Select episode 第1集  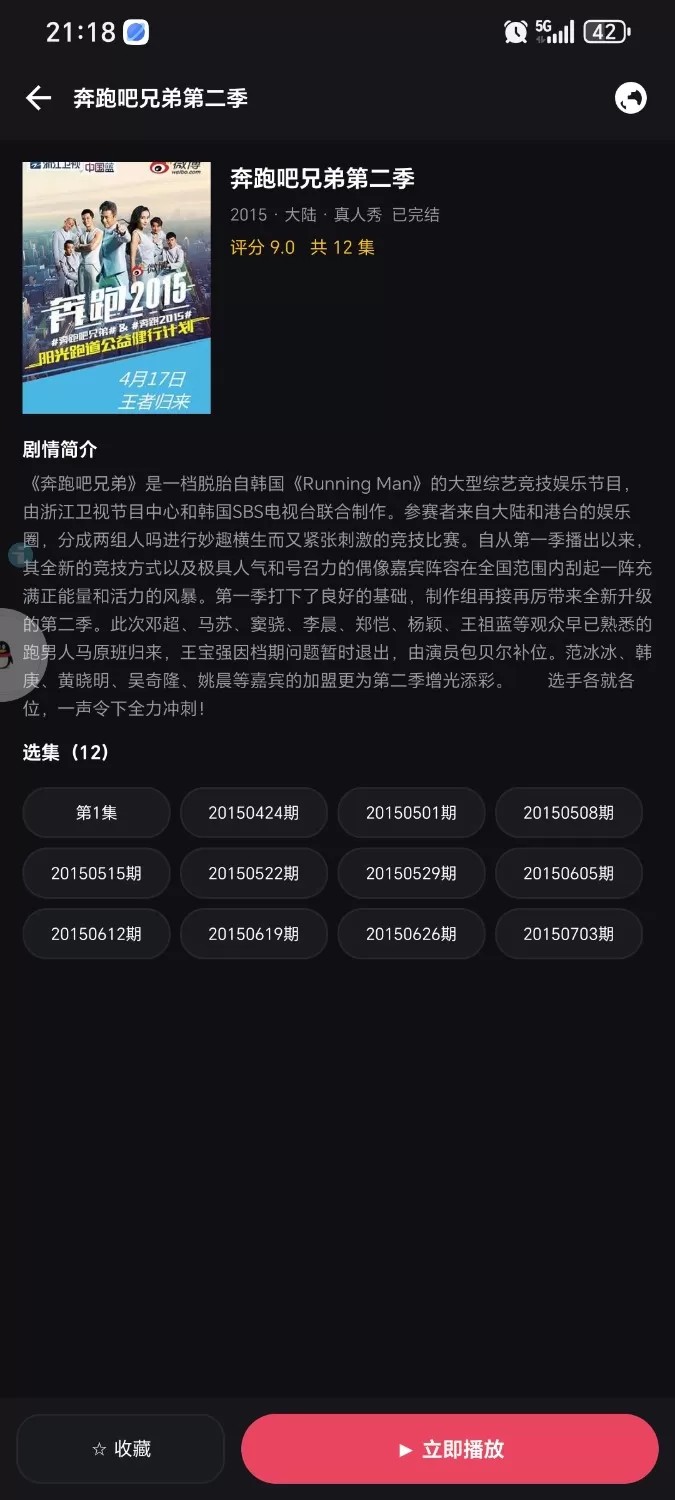point(97,813)
